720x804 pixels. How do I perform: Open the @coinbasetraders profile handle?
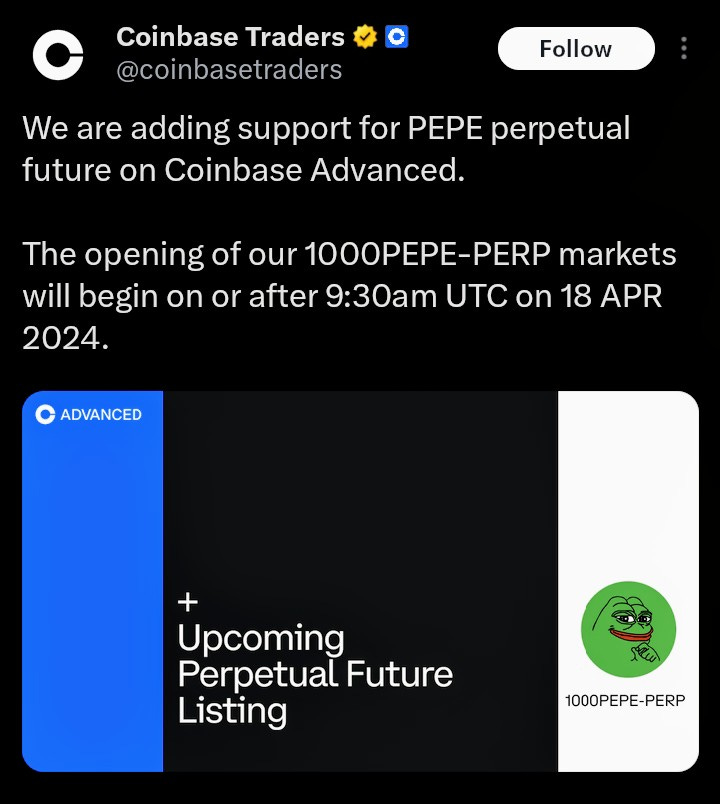(x=229, y=69)
